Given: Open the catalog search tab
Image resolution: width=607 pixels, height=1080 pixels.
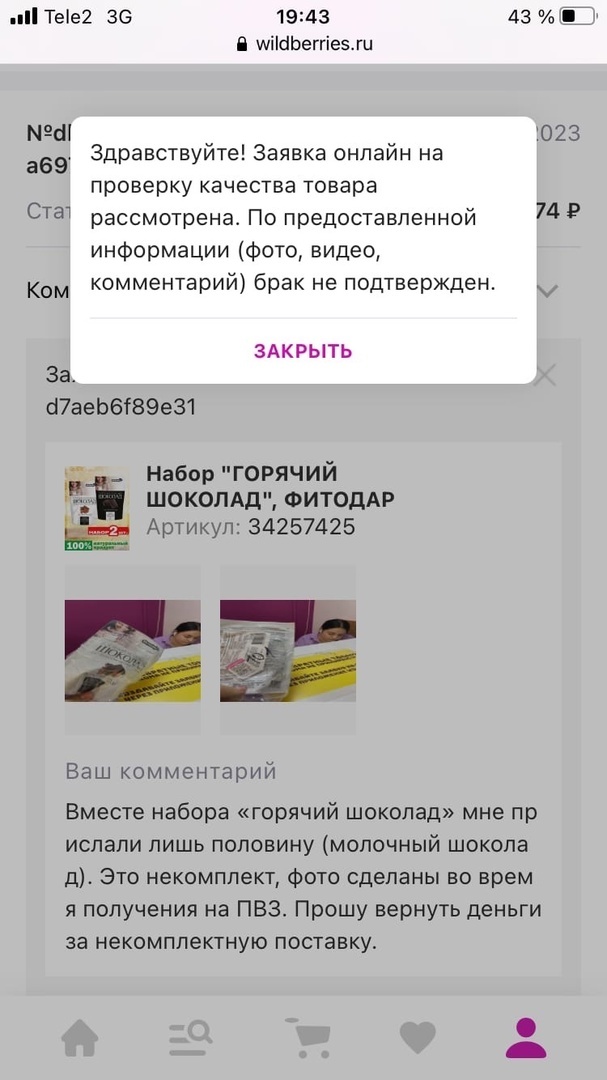Looking at the screenshot, I should (x=189, y=1036).
